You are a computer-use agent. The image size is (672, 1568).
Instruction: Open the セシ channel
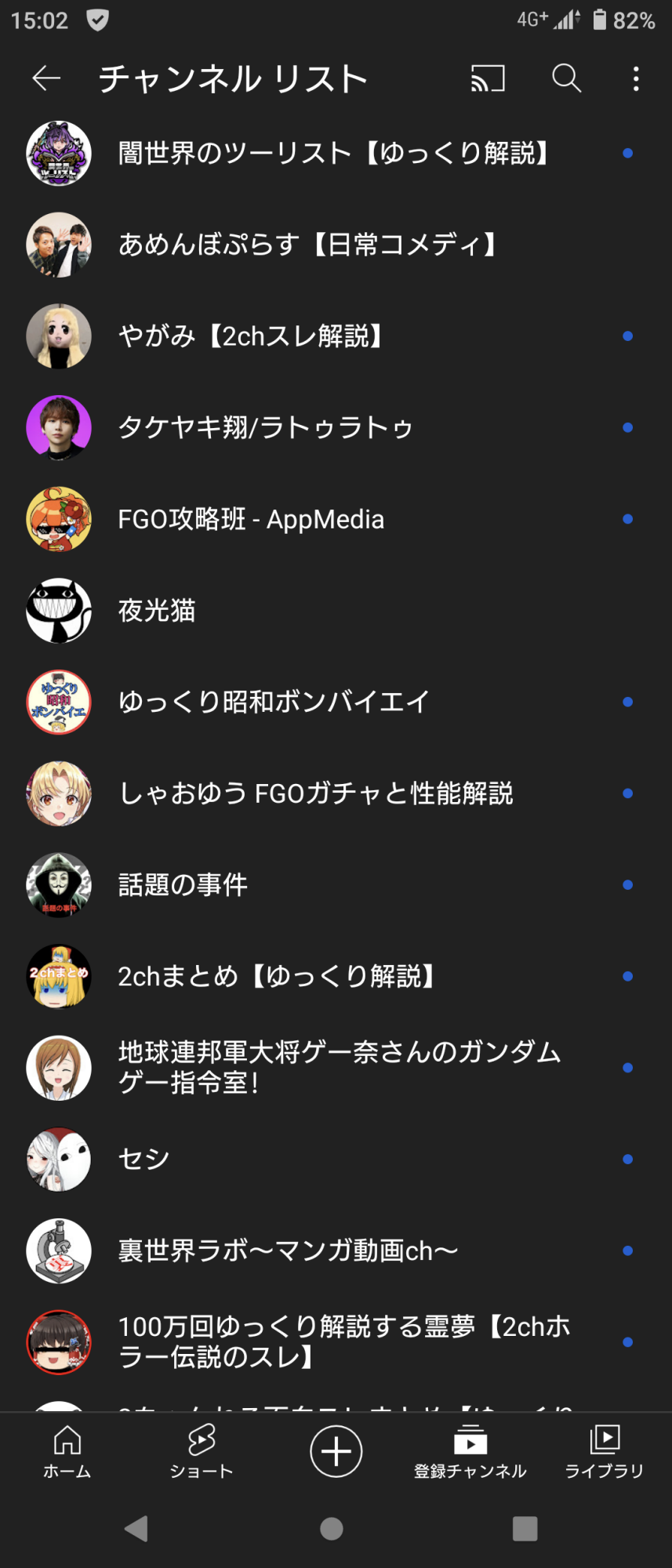pyautogui.click(x=144, y=1159)
